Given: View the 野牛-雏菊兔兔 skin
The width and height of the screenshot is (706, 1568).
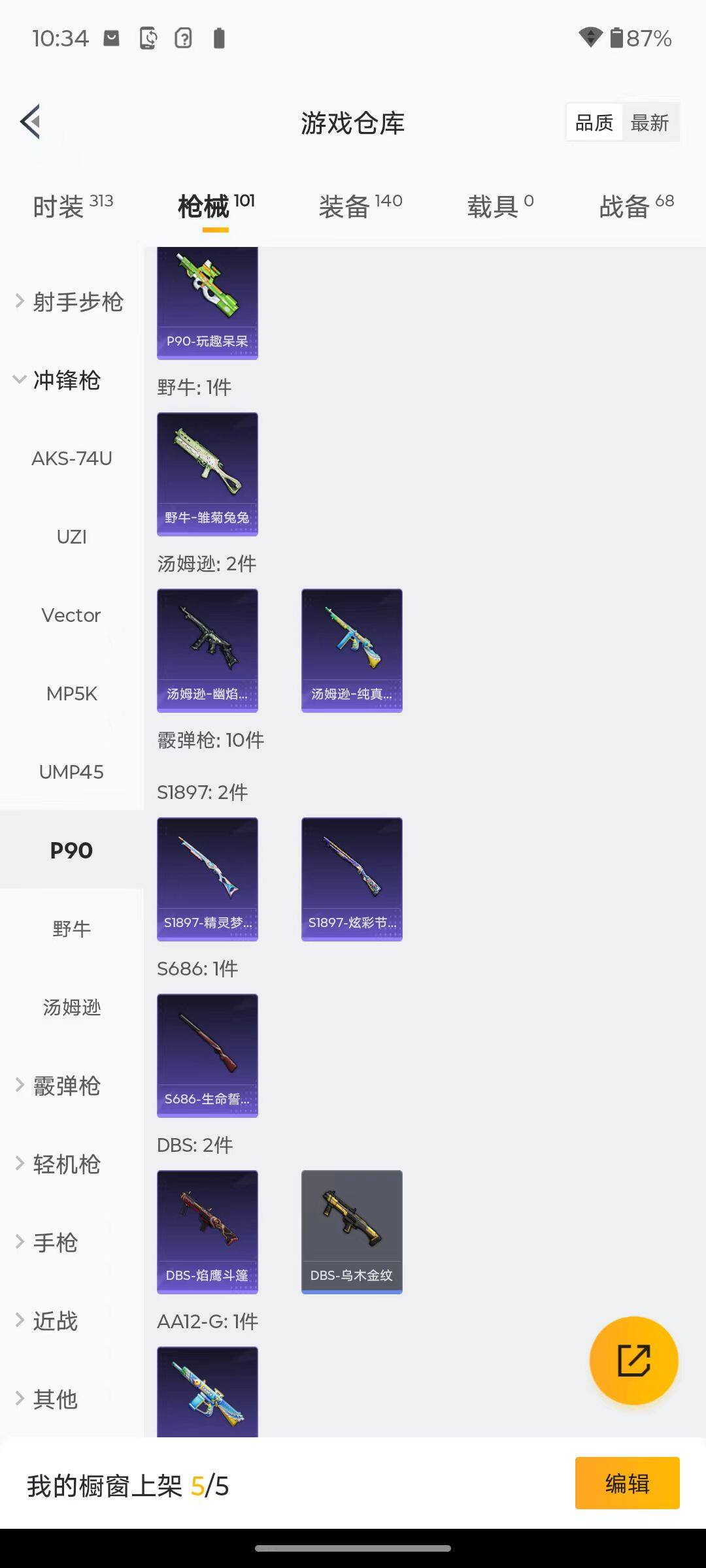Looking at the screenshot, I should [207, 474].
